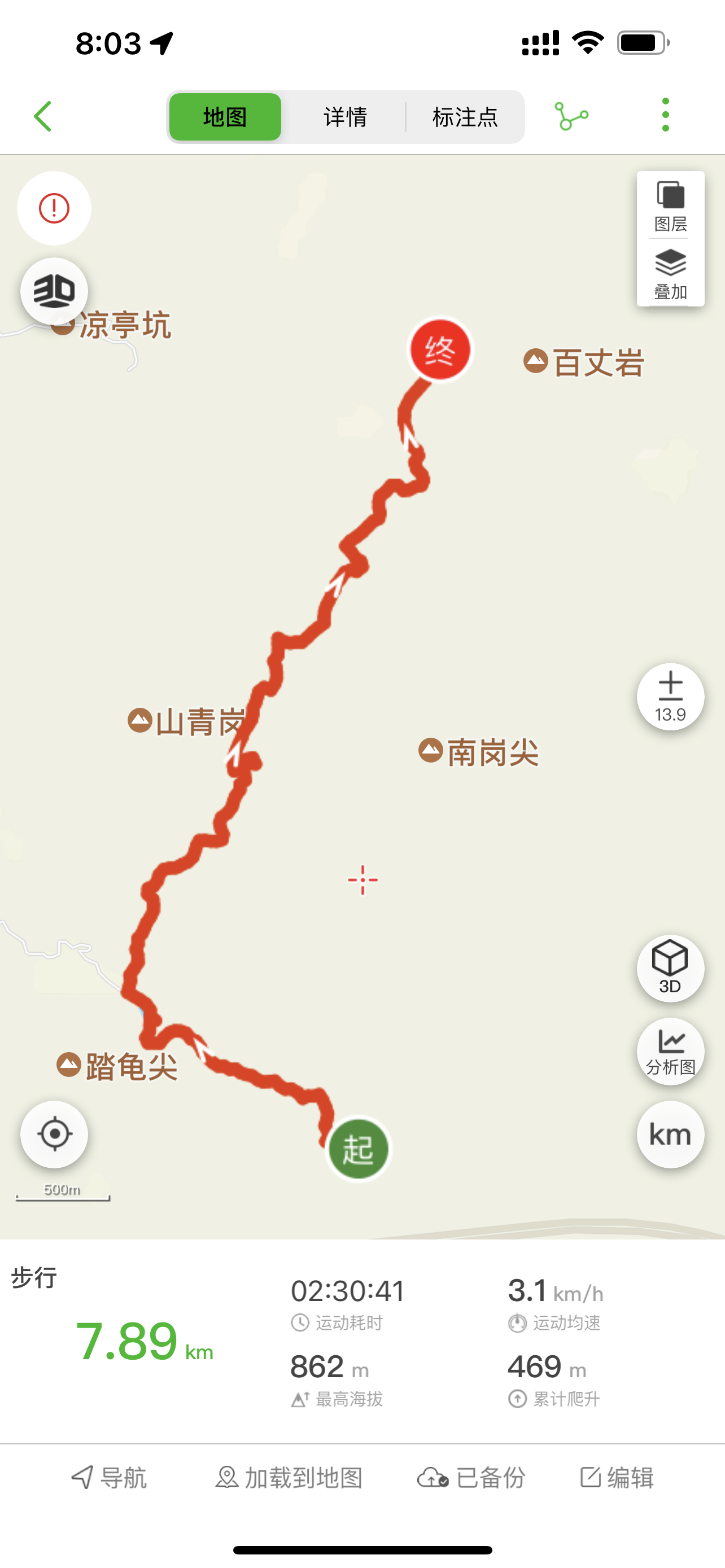Switch to 3D cube view
Viewport: 725px width, 1568px height.
[x=670, y=968]
